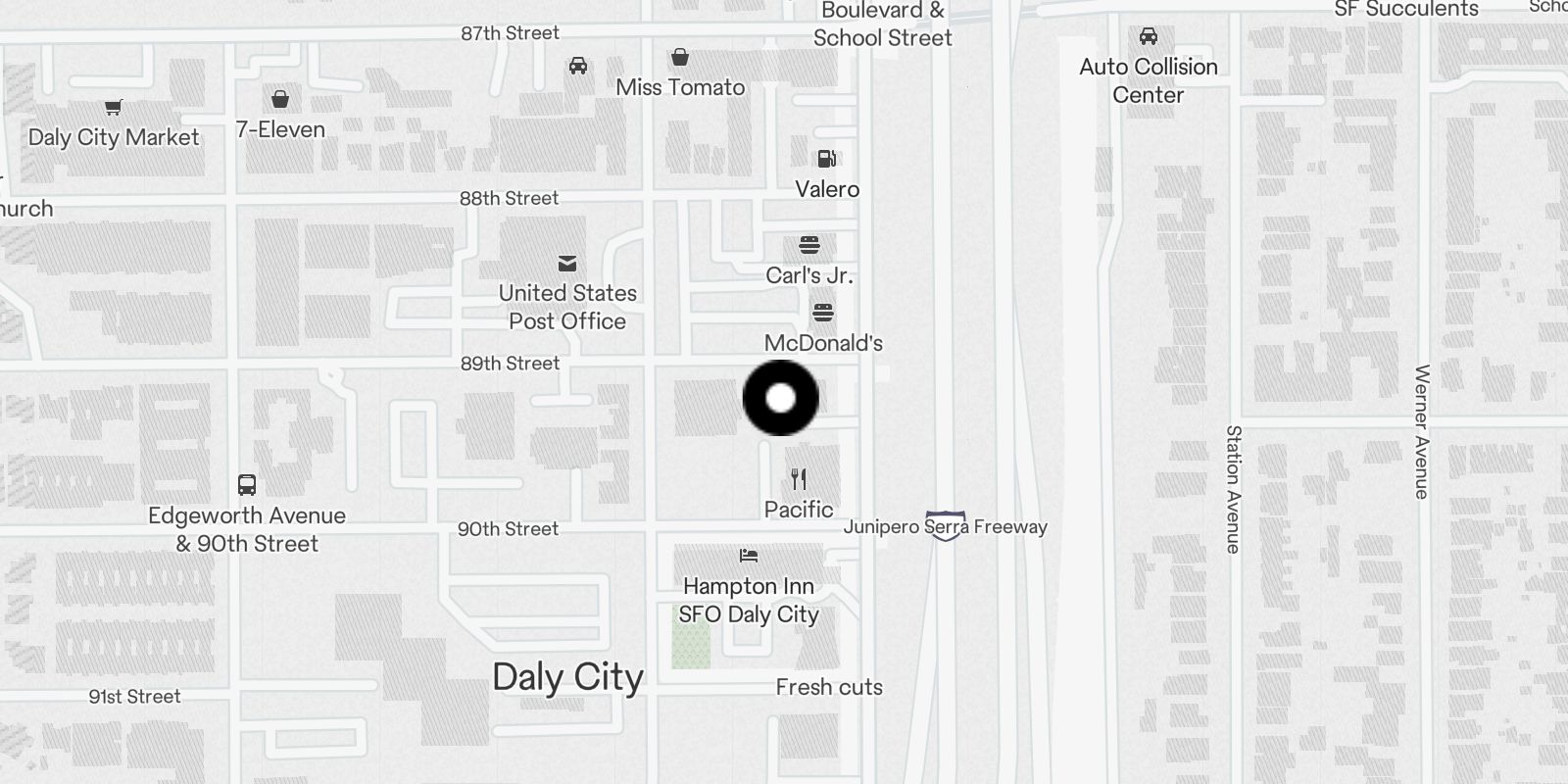Select the Valero gas station marker

827,159
